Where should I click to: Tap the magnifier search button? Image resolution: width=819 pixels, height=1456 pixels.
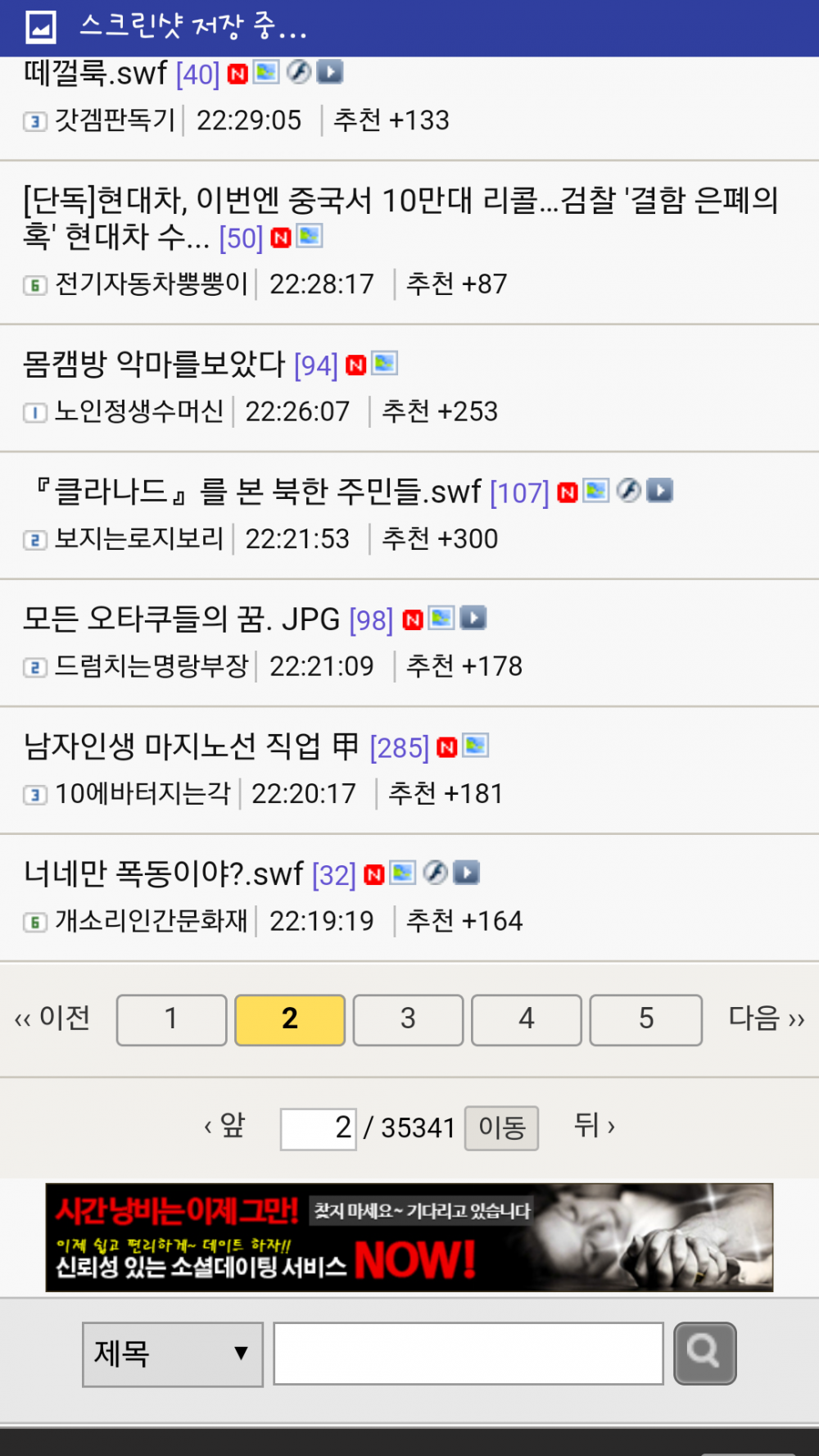[x=704, y=1353]
